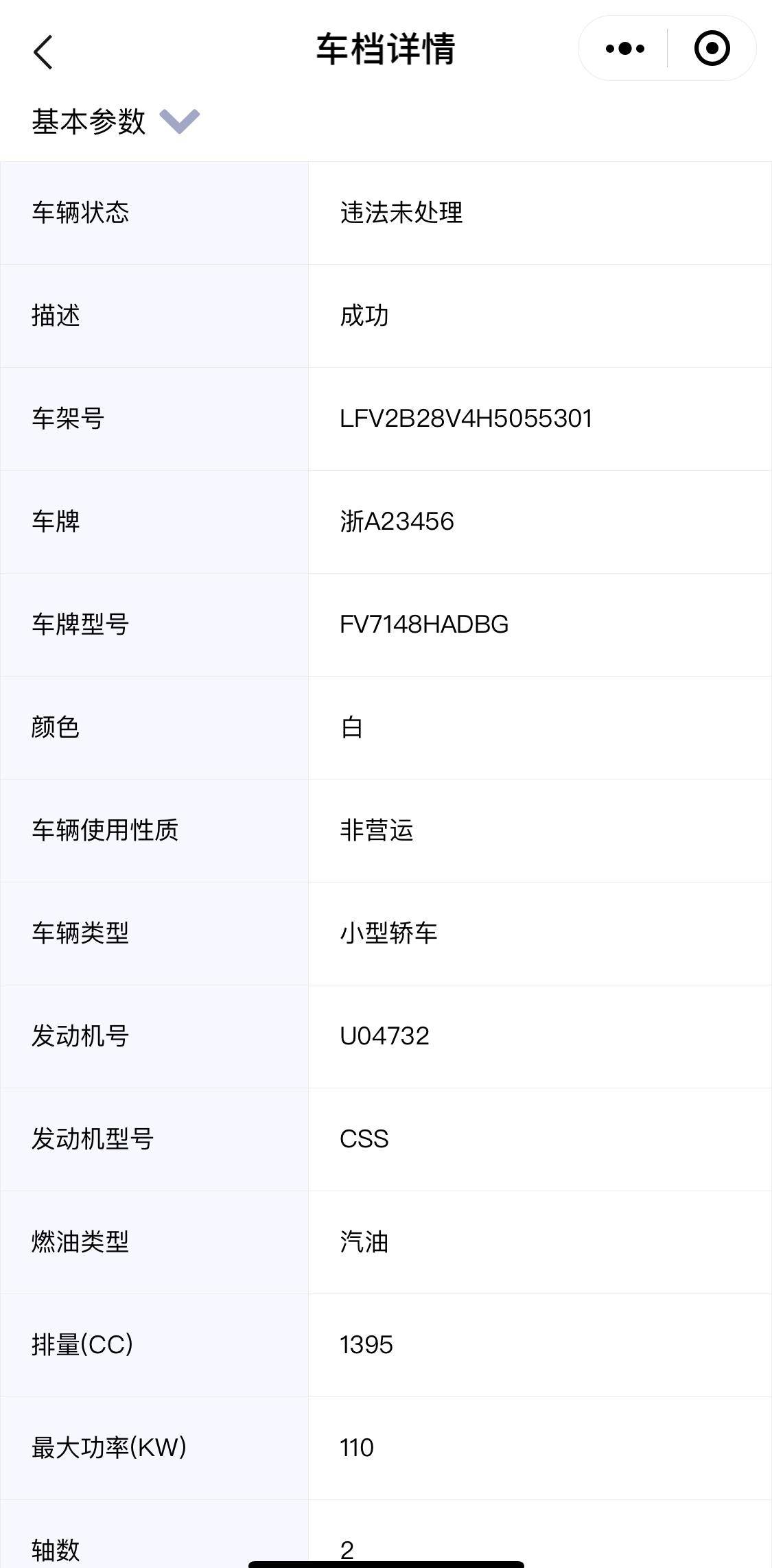This screenshot has width=772, height=1568.
Task: Select the 车档详情 title
Action: click(x=386, y=47)
